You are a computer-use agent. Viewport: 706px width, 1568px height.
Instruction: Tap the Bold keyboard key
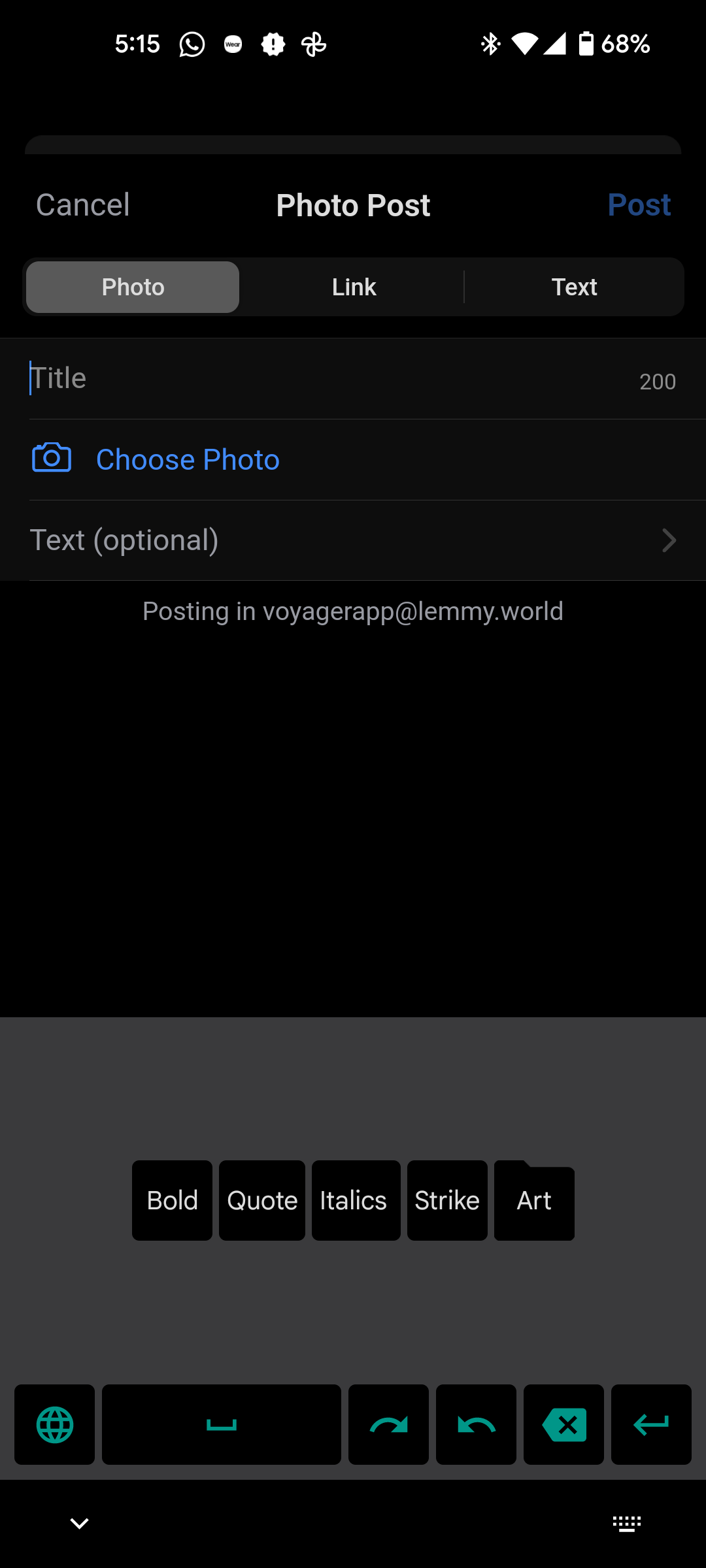click(x=172, y=1200)
